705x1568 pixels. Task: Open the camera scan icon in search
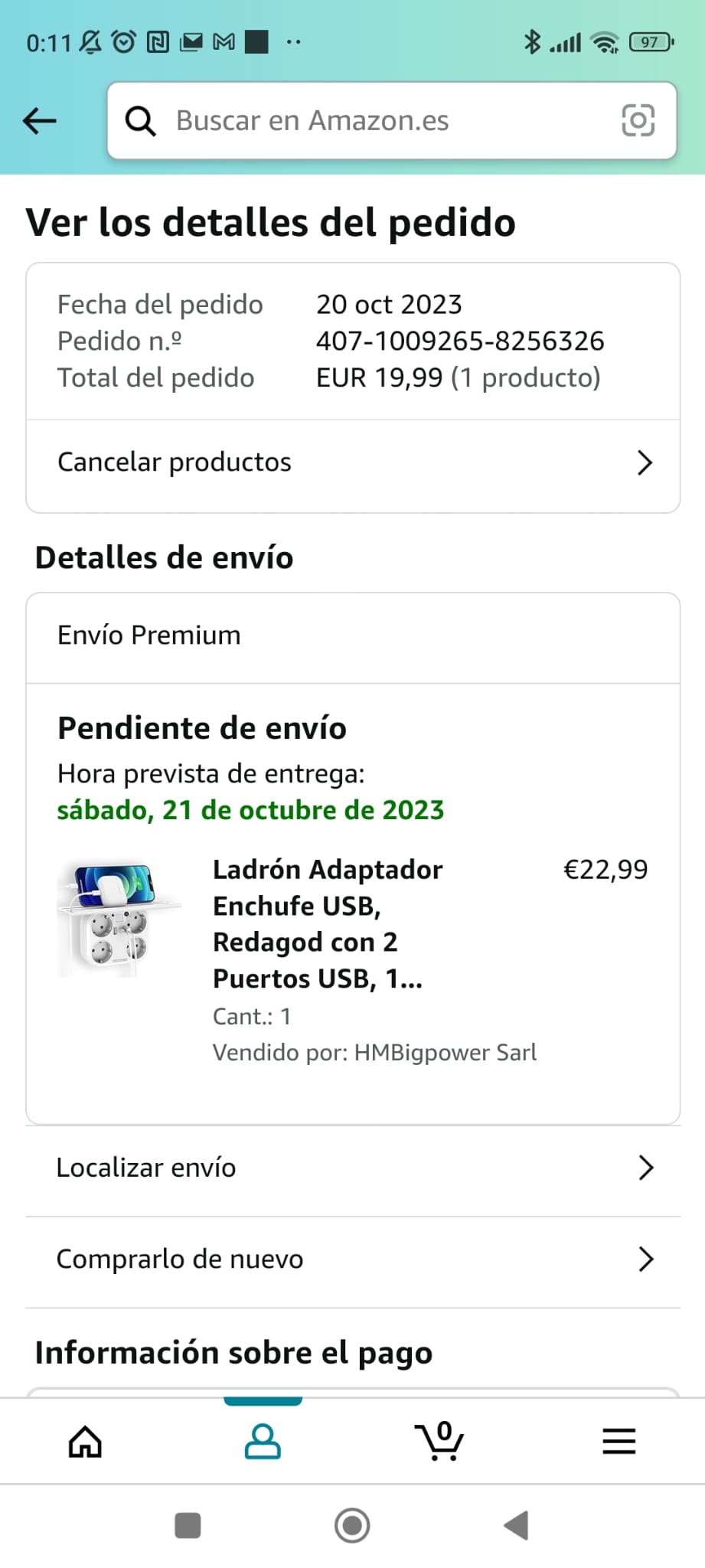point(638,121)
